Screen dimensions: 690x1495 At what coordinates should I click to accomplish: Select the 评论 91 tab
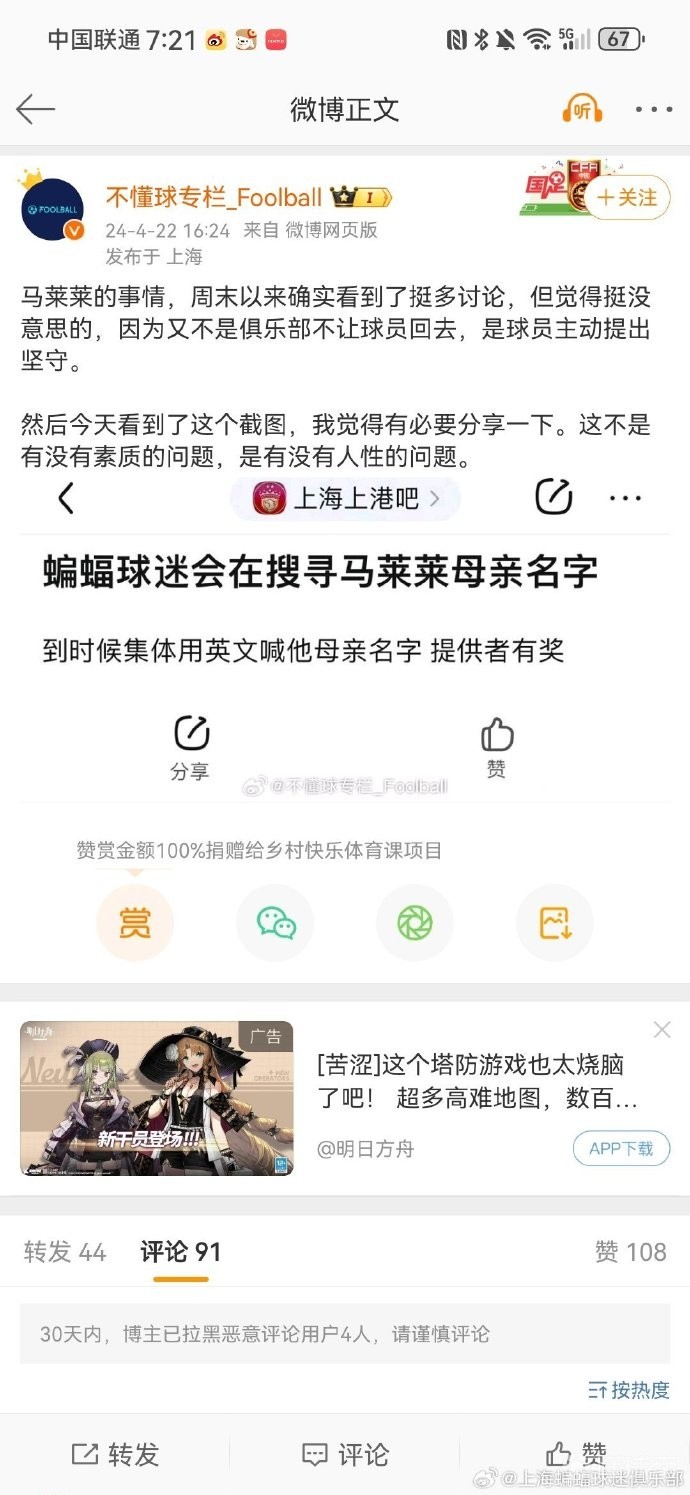coord(180,1252)
